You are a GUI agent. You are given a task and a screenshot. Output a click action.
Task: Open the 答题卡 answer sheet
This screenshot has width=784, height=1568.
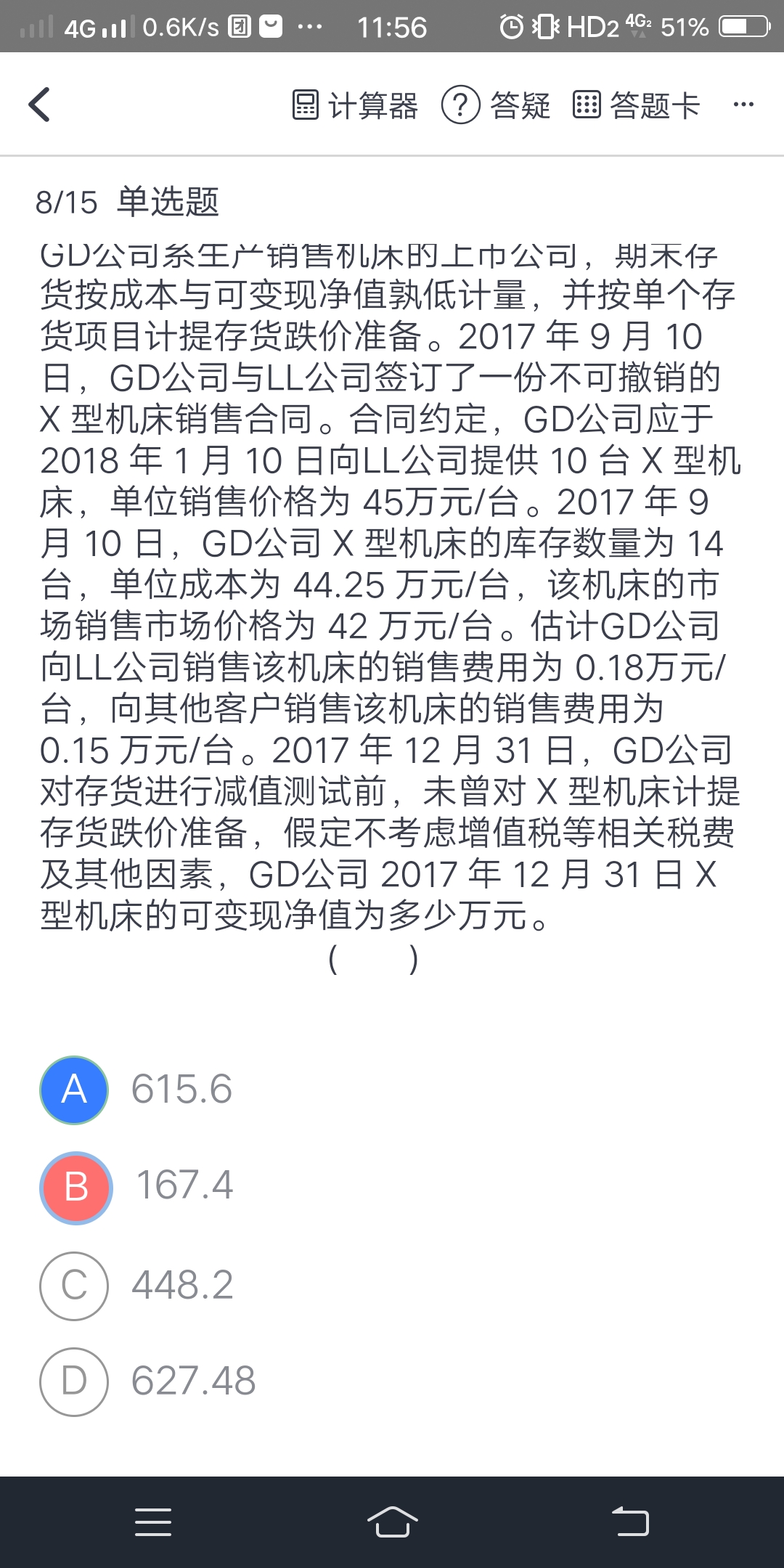[x=637, y=105]
